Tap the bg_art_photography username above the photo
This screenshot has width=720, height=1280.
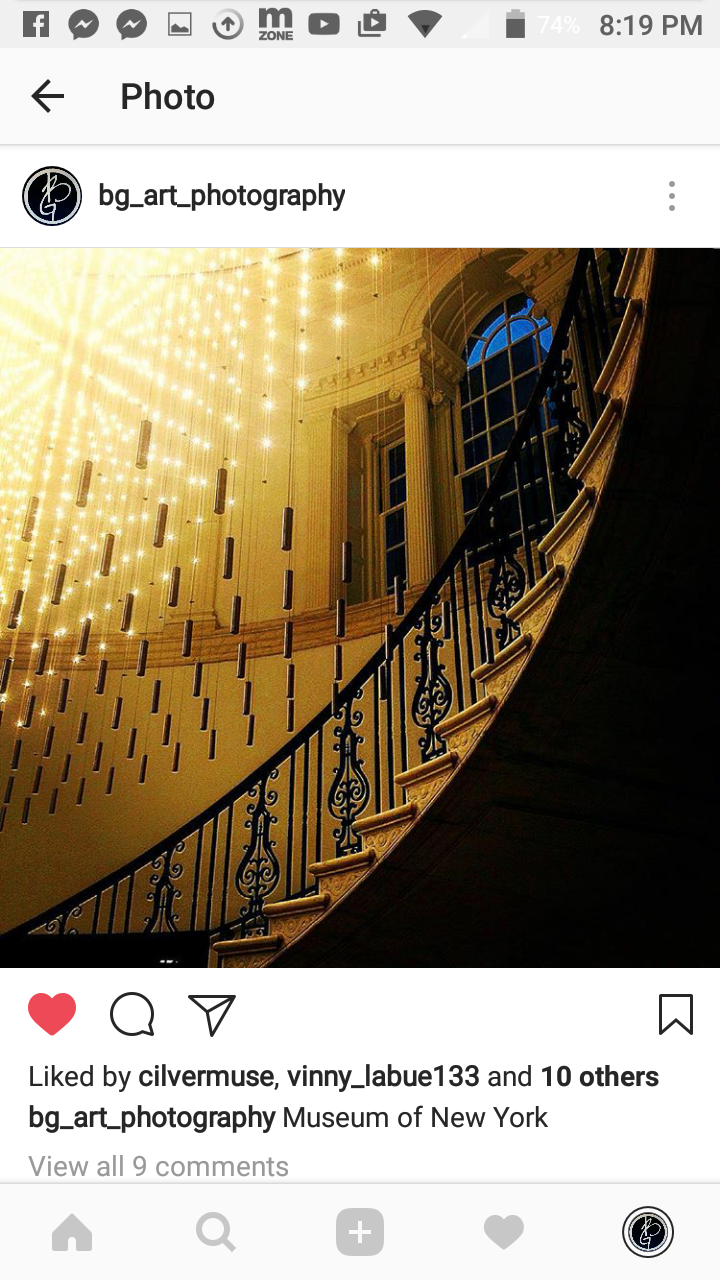[221, 196]
